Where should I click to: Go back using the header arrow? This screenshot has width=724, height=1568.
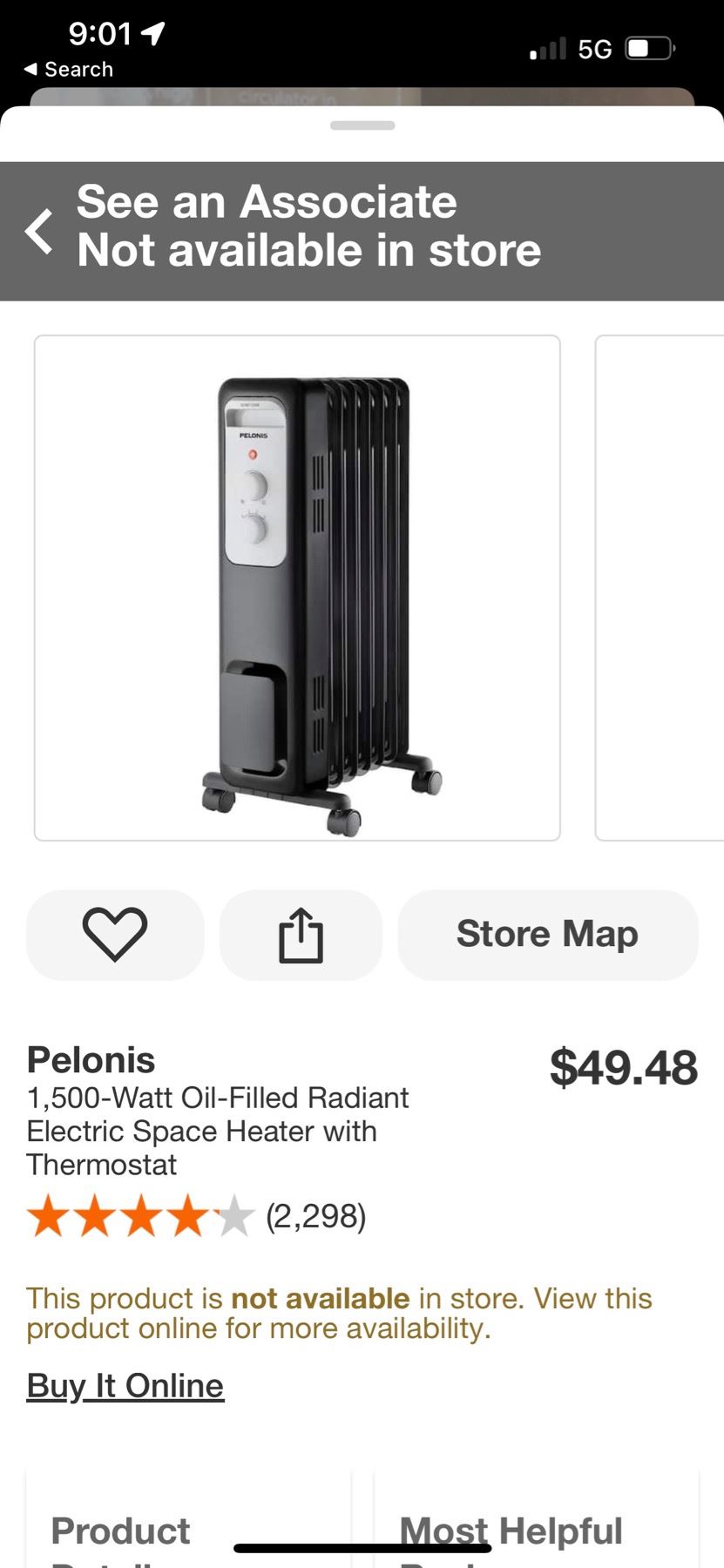39,232
